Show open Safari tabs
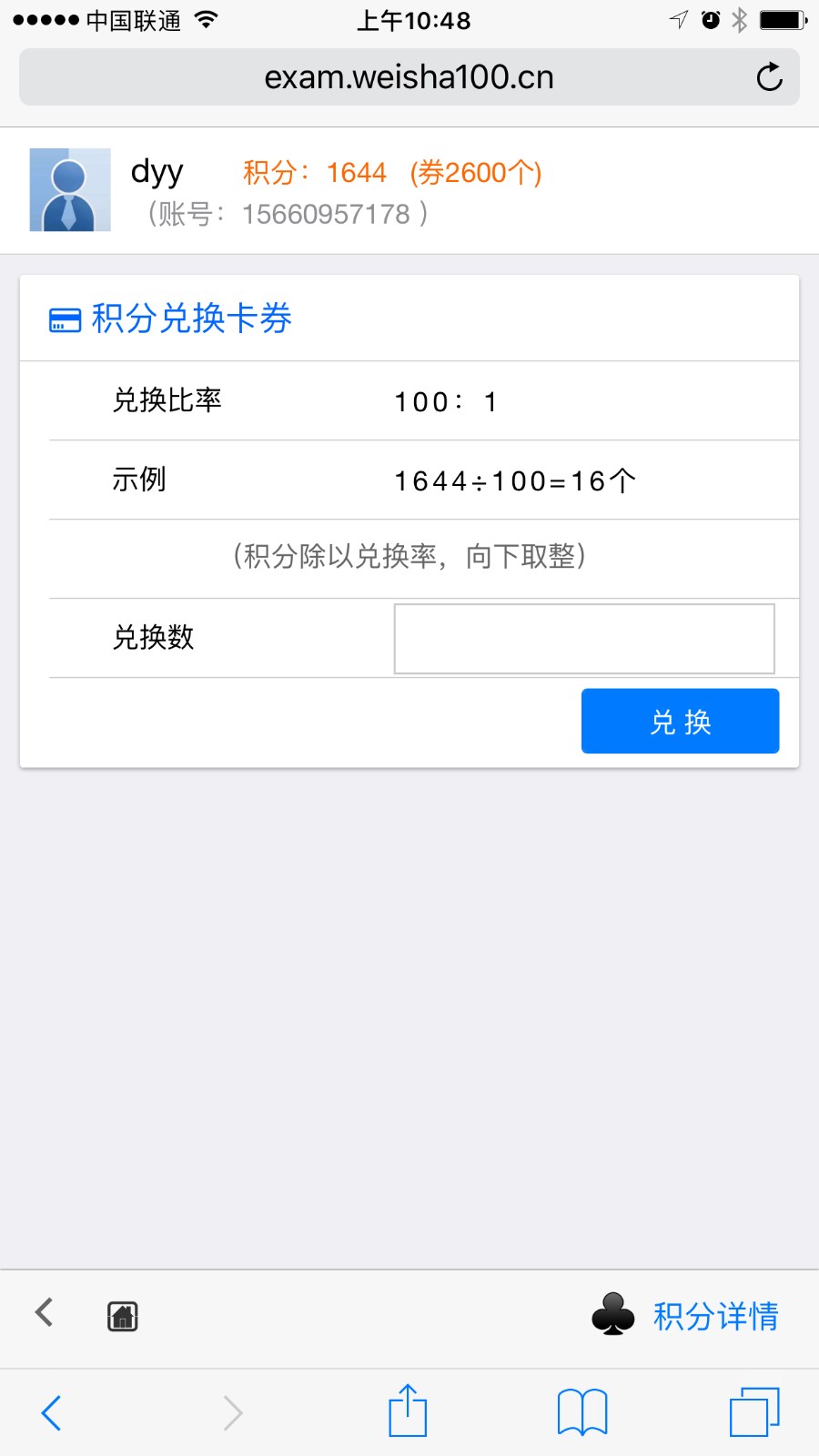 (754, 1412)
